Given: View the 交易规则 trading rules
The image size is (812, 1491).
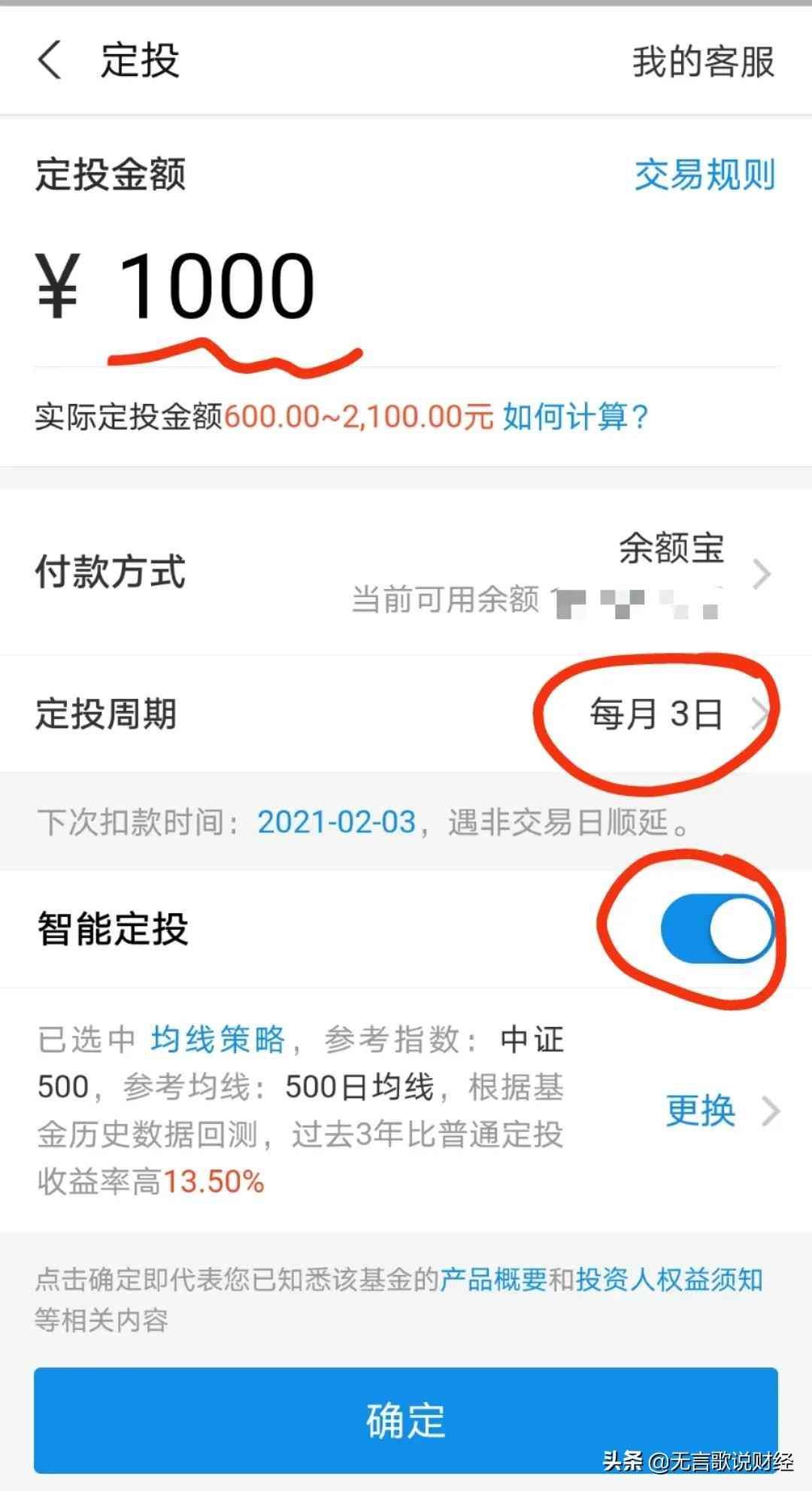Looking at the screenshot, I should 704,175.
